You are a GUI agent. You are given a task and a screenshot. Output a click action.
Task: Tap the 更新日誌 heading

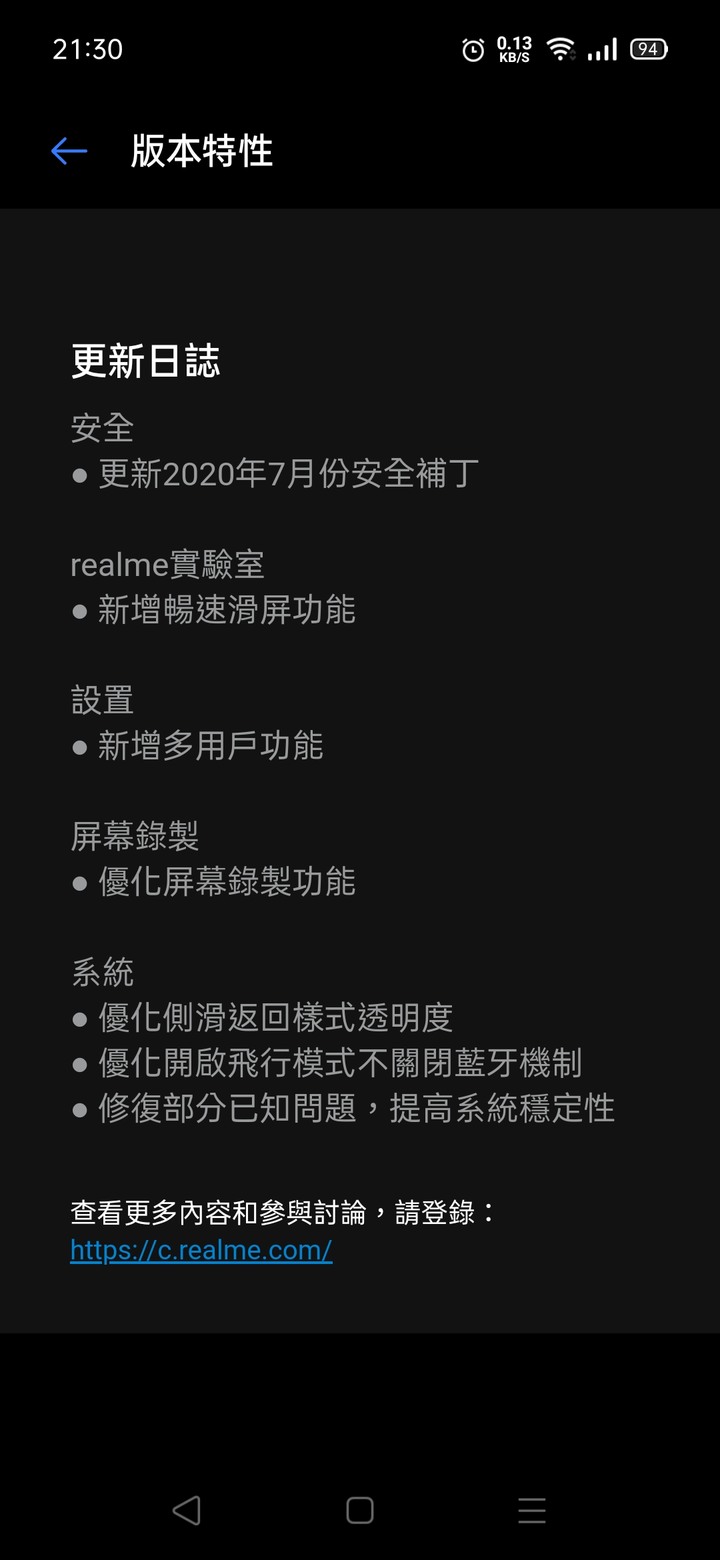point(145,360)
